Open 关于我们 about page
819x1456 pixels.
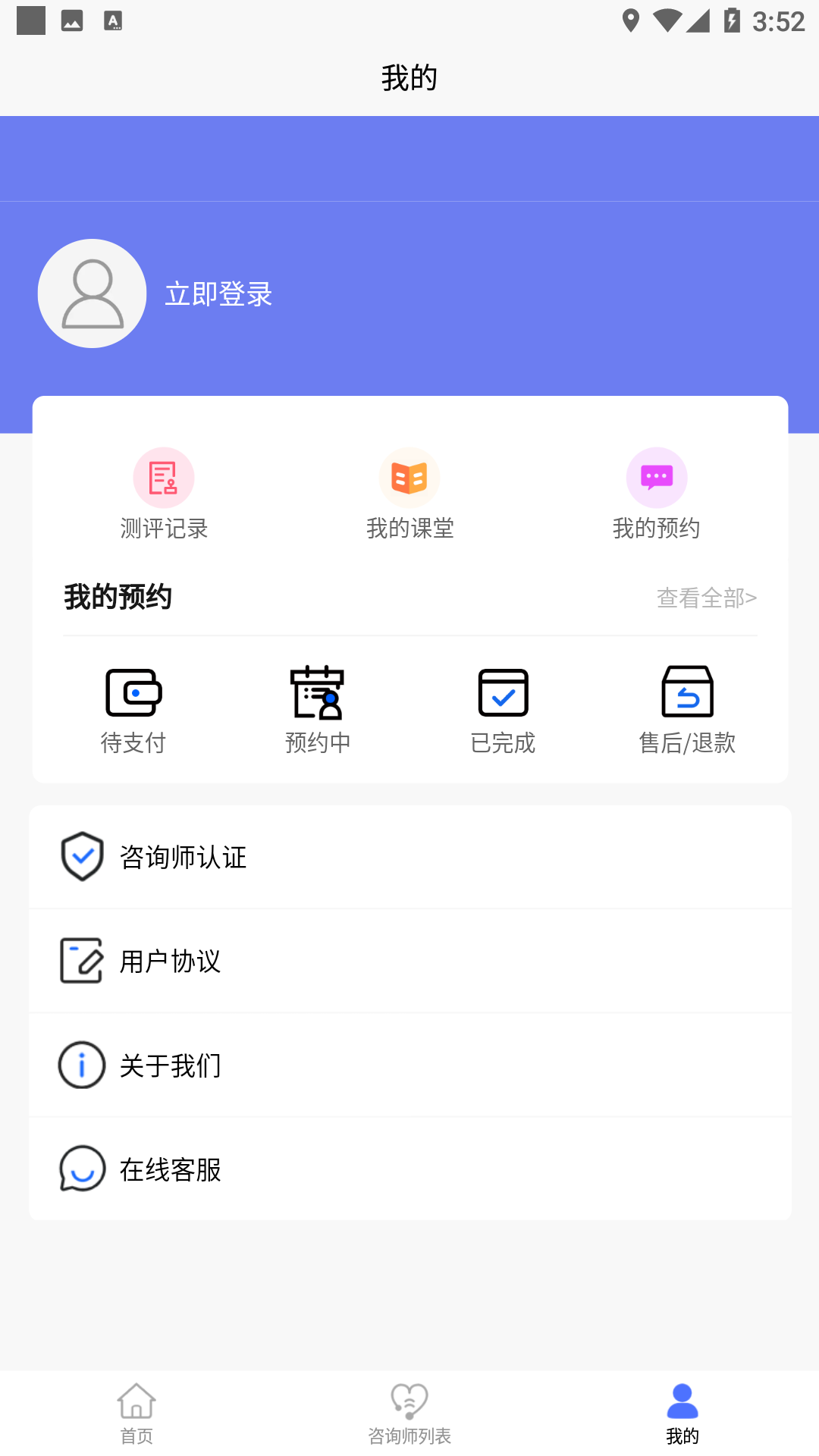(x=409, y=1065)
